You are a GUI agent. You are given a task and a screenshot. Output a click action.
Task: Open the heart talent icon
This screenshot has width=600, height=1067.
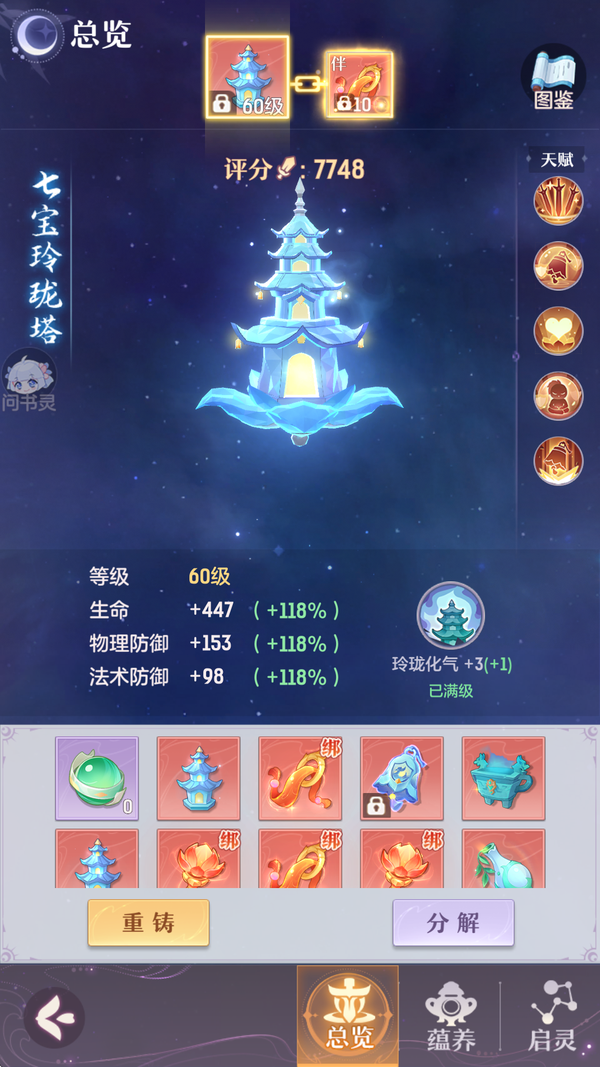(x=558, y=330)
